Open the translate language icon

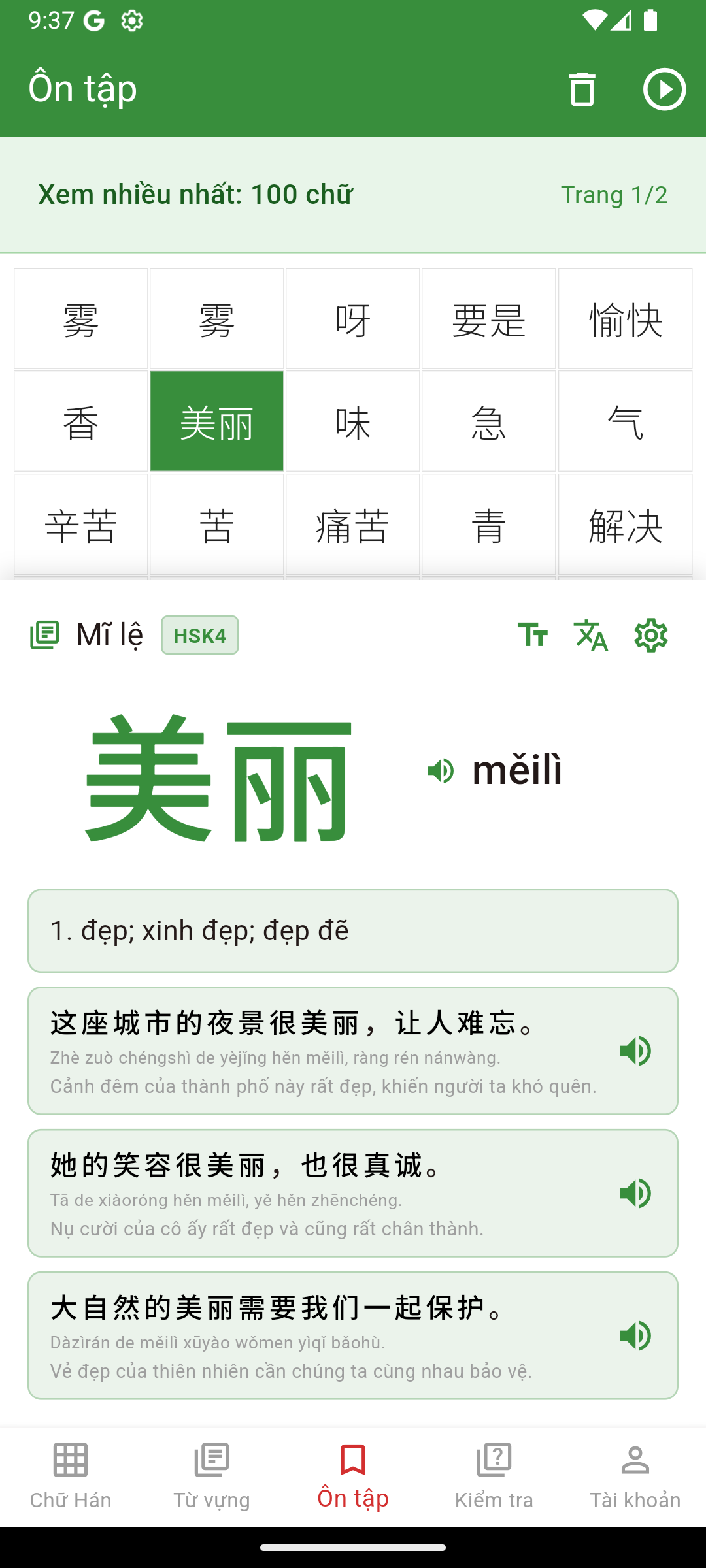[591, 635]
